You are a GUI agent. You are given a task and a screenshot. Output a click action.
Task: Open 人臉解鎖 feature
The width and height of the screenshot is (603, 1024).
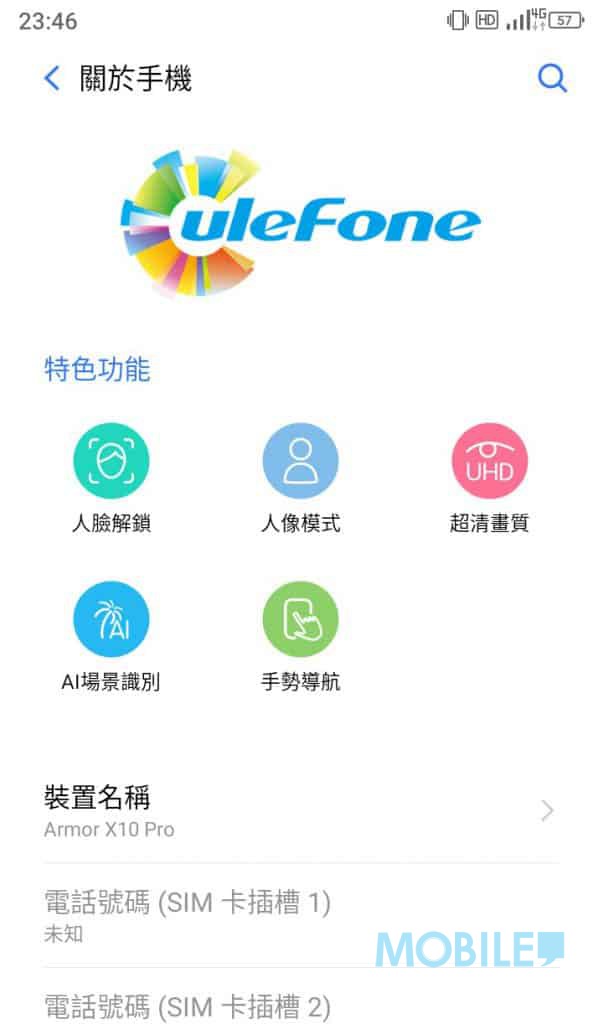point(111,461)
